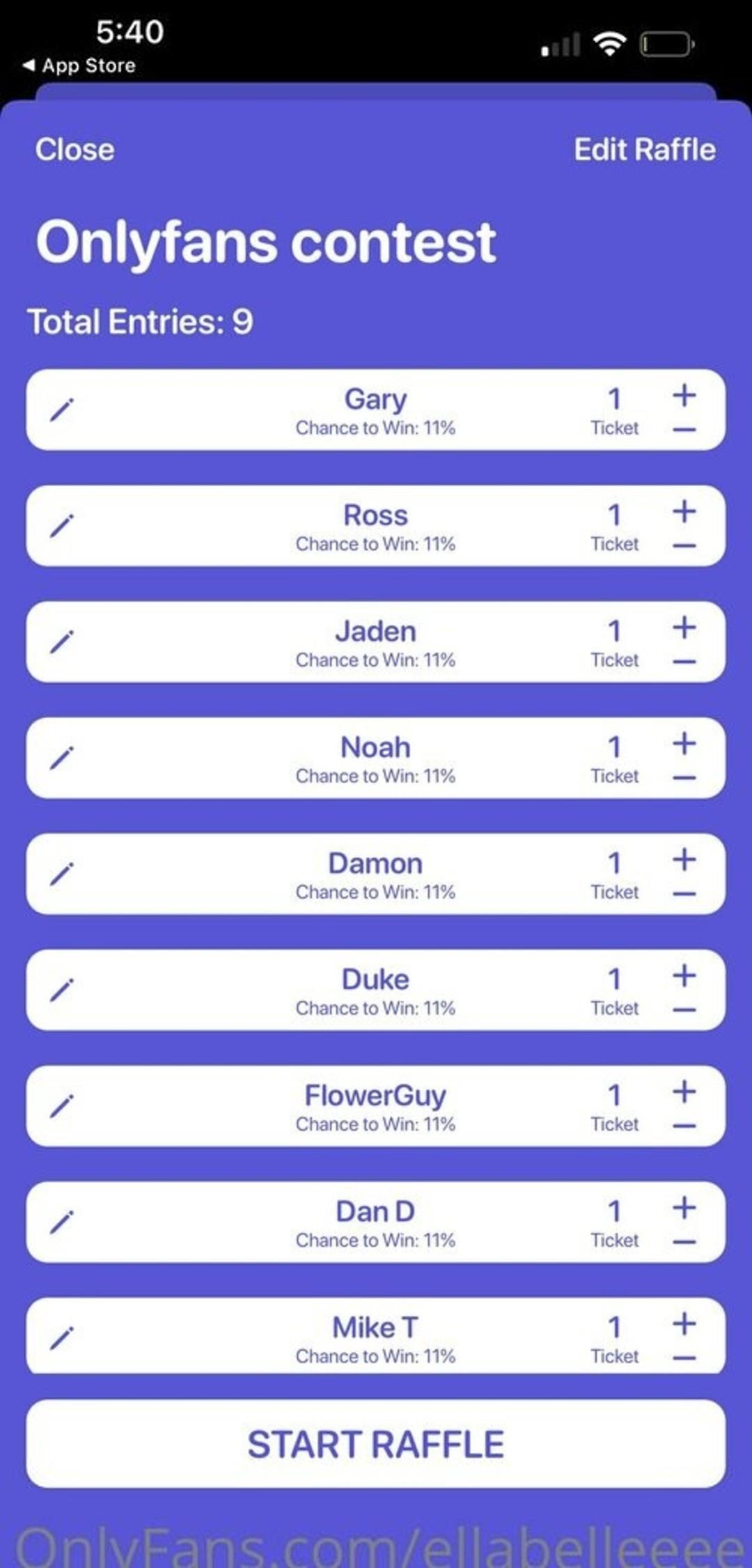Edit Noah's entry with pencil icon
The width and height of the screenshot is (752, 1568).
[62, 758]
